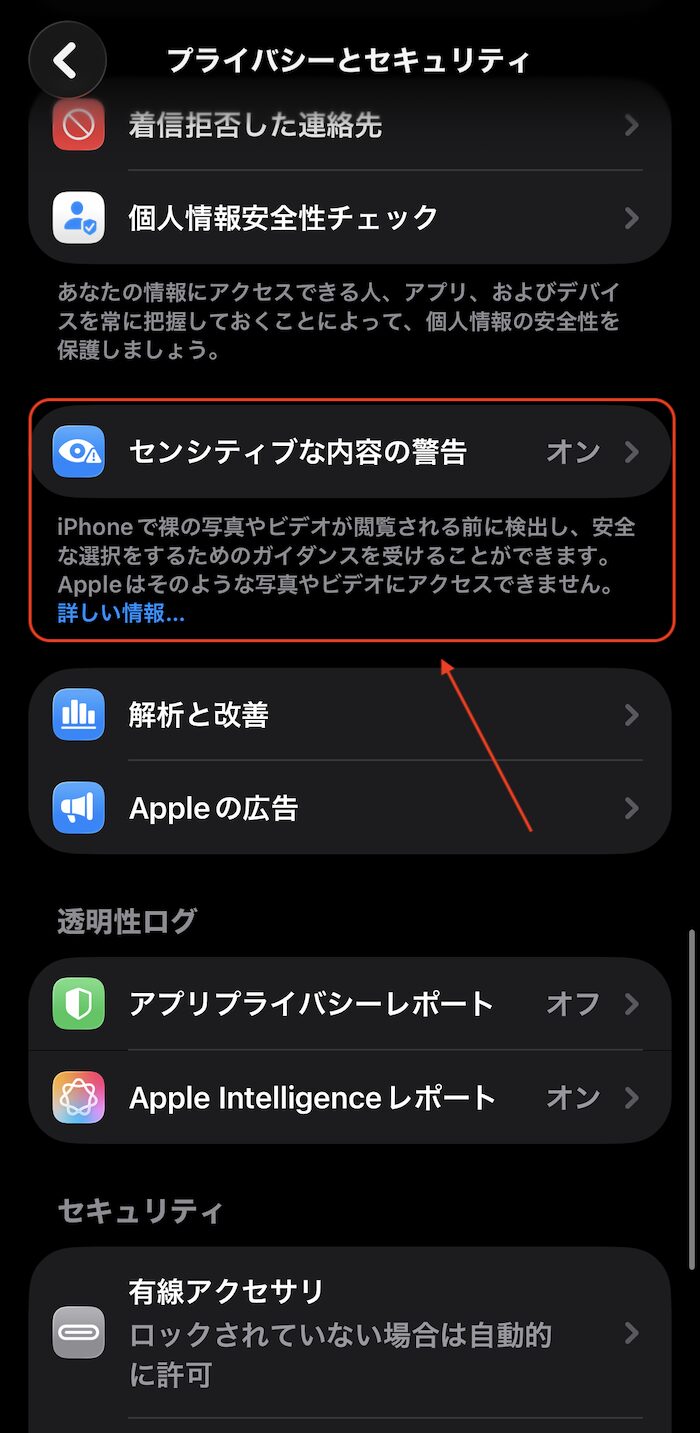Open センシティブな内容の警告 settings
The image size is (700, 1433).
[x=350, y=452]
